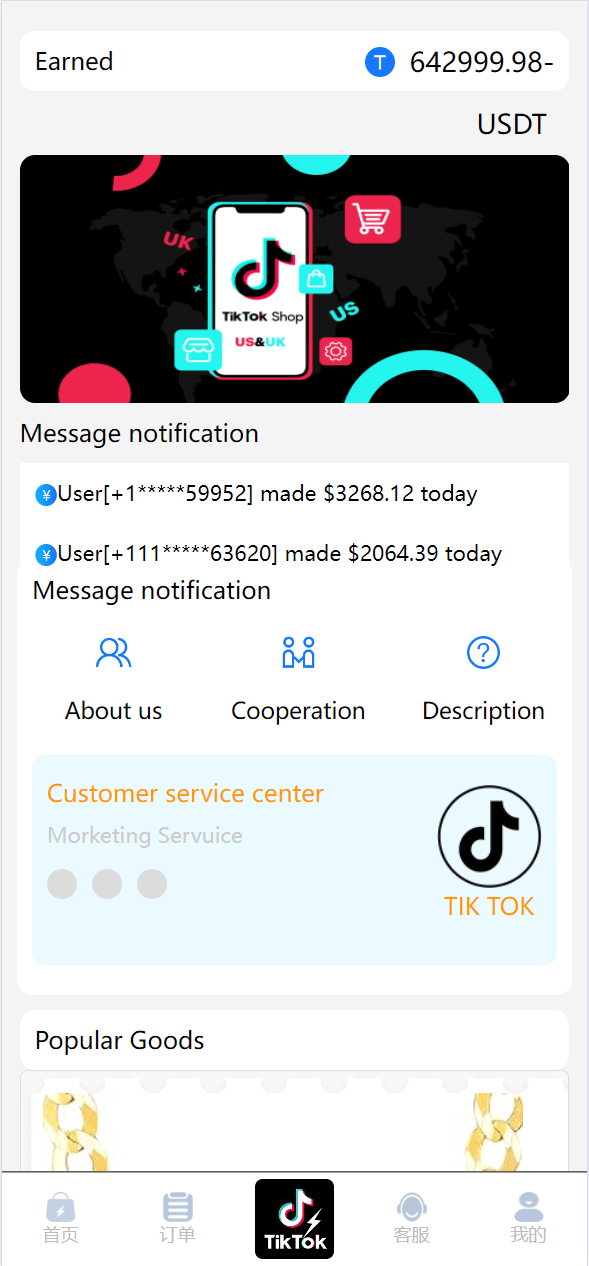Viewport: 589px width, 1266px height.
Task: Switch to the 首页 home tab
Action: 60,1218
